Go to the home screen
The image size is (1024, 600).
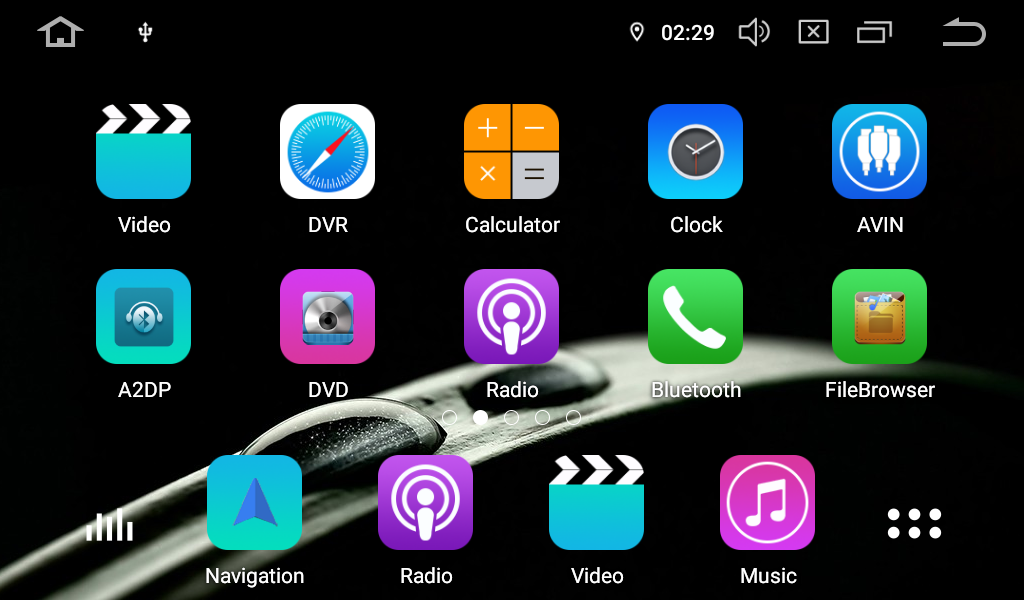click(60, 32)
